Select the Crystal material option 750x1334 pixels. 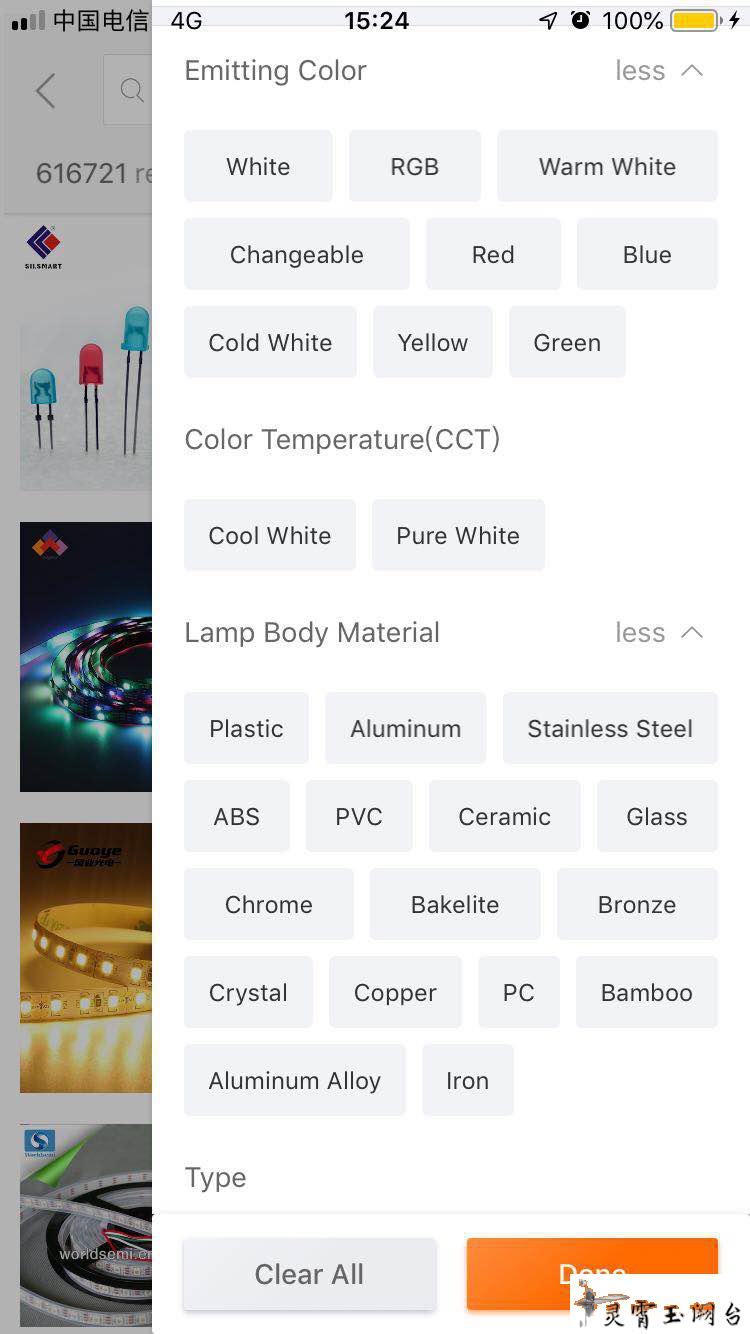[x=248, y=992]
